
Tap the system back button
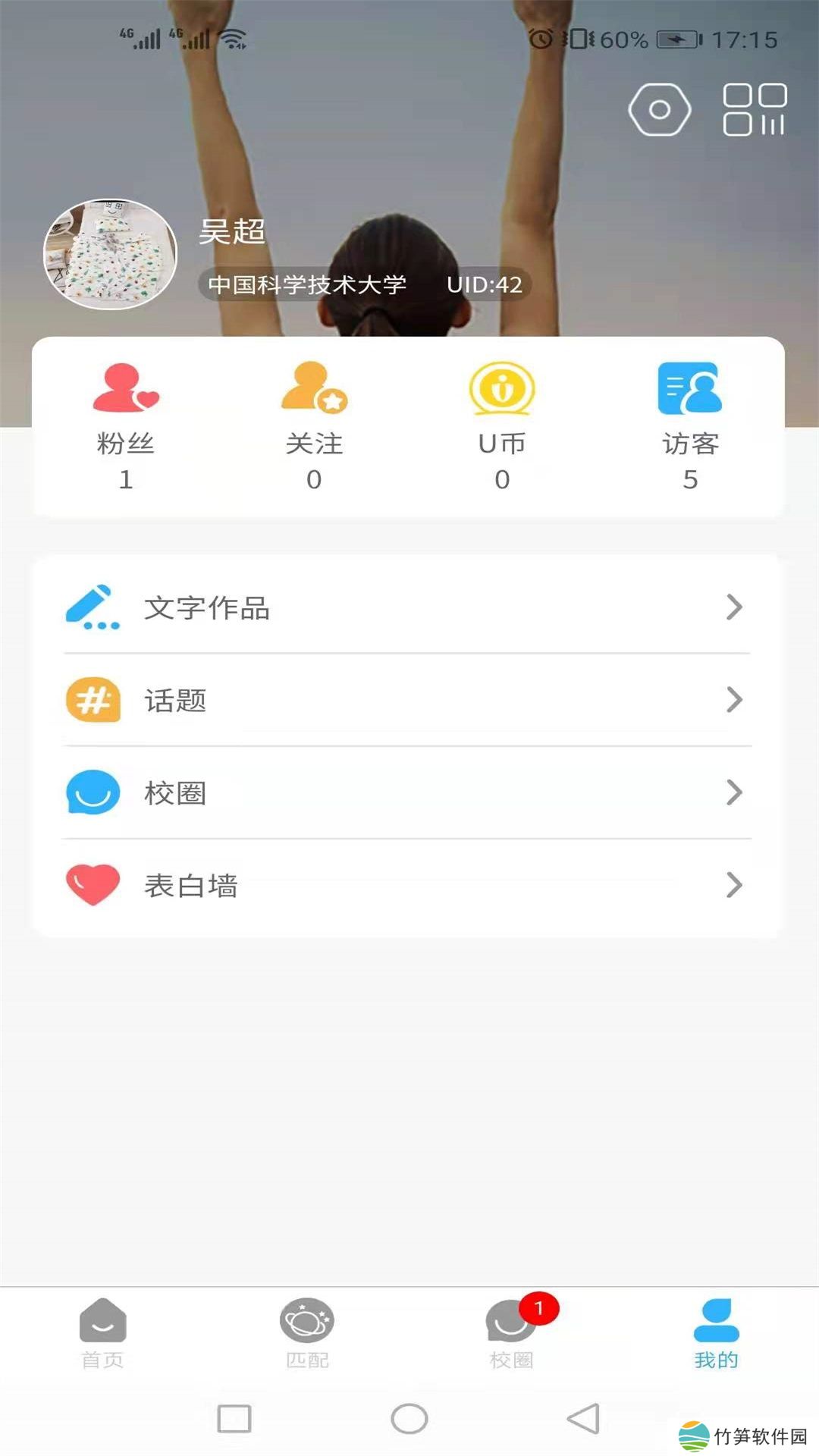[583, 1418]
